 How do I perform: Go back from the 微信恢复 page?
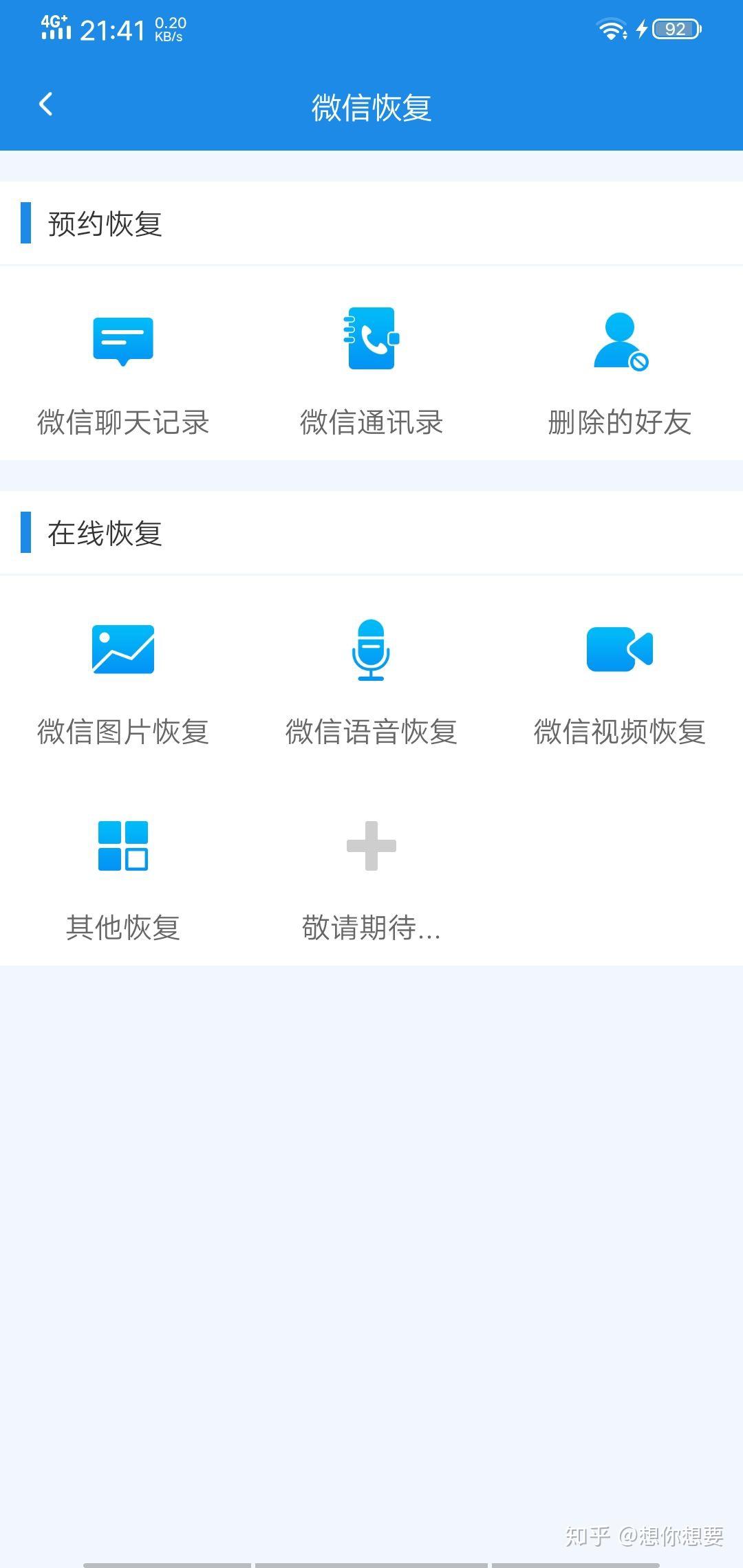46,105
